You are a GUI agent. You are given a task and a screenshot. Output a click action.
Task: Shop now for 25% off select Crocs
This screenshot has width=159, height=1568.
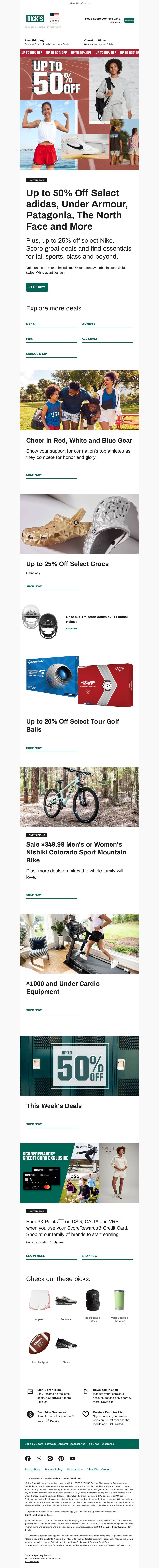pos(34,586)
